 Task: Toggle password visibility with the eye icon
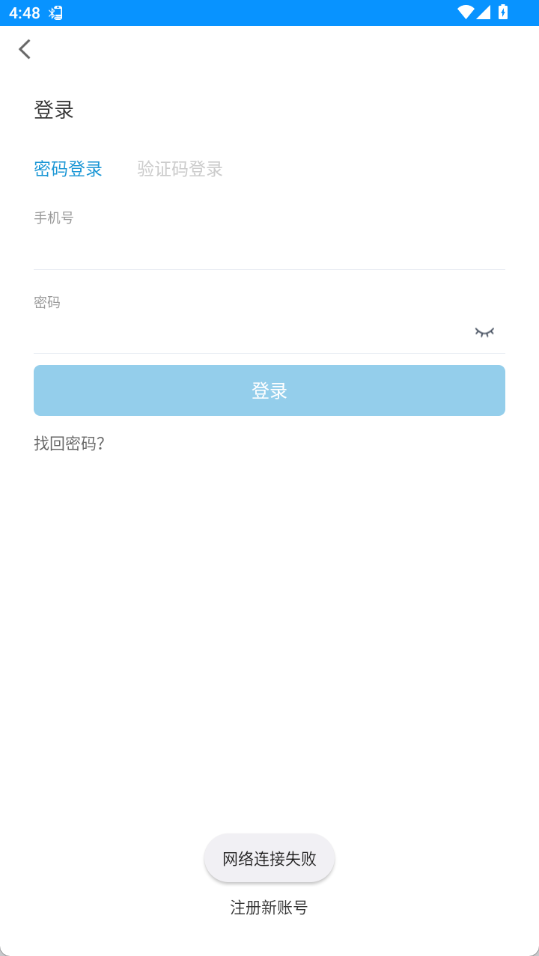(485, 332)
